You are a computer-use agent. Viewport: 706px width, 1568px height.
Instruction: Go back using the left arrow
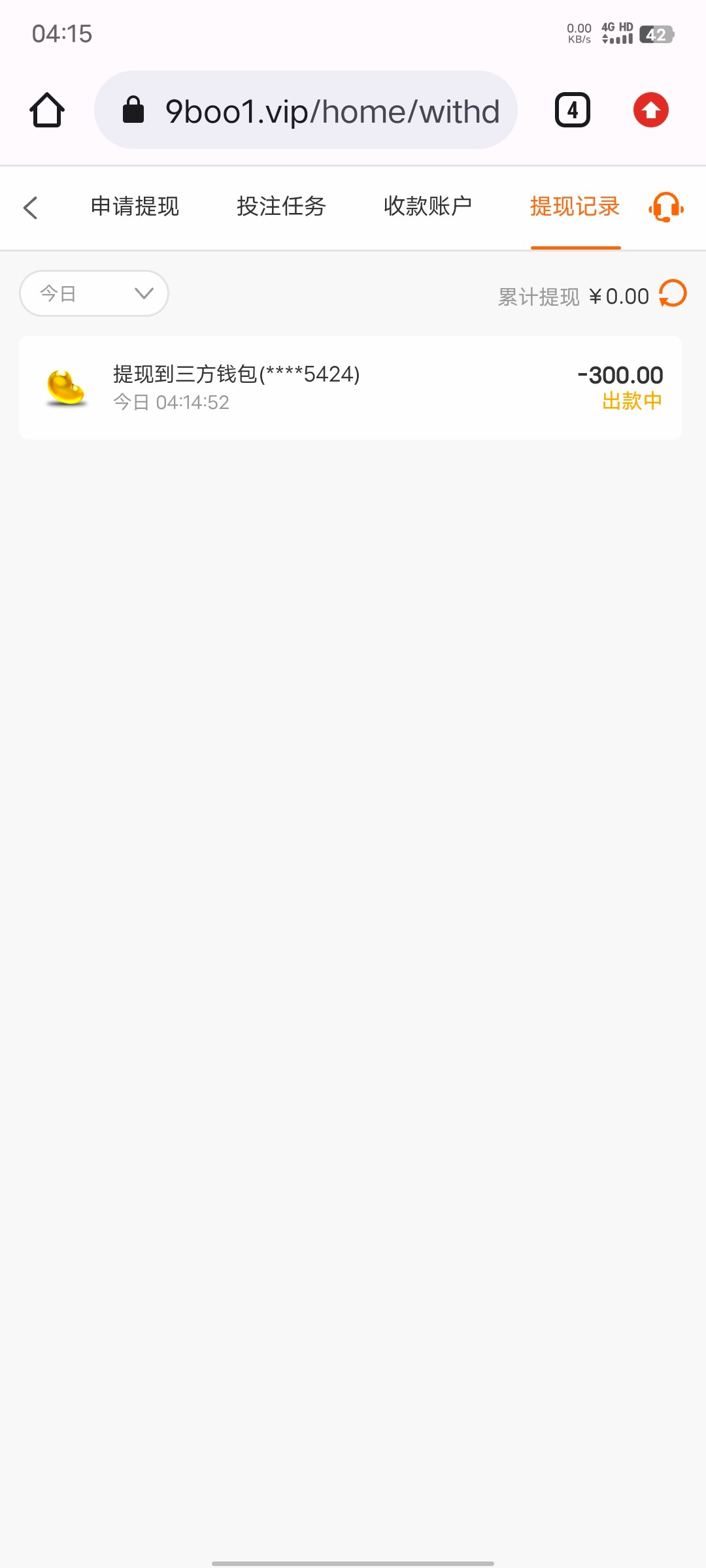tap(31, 208)
